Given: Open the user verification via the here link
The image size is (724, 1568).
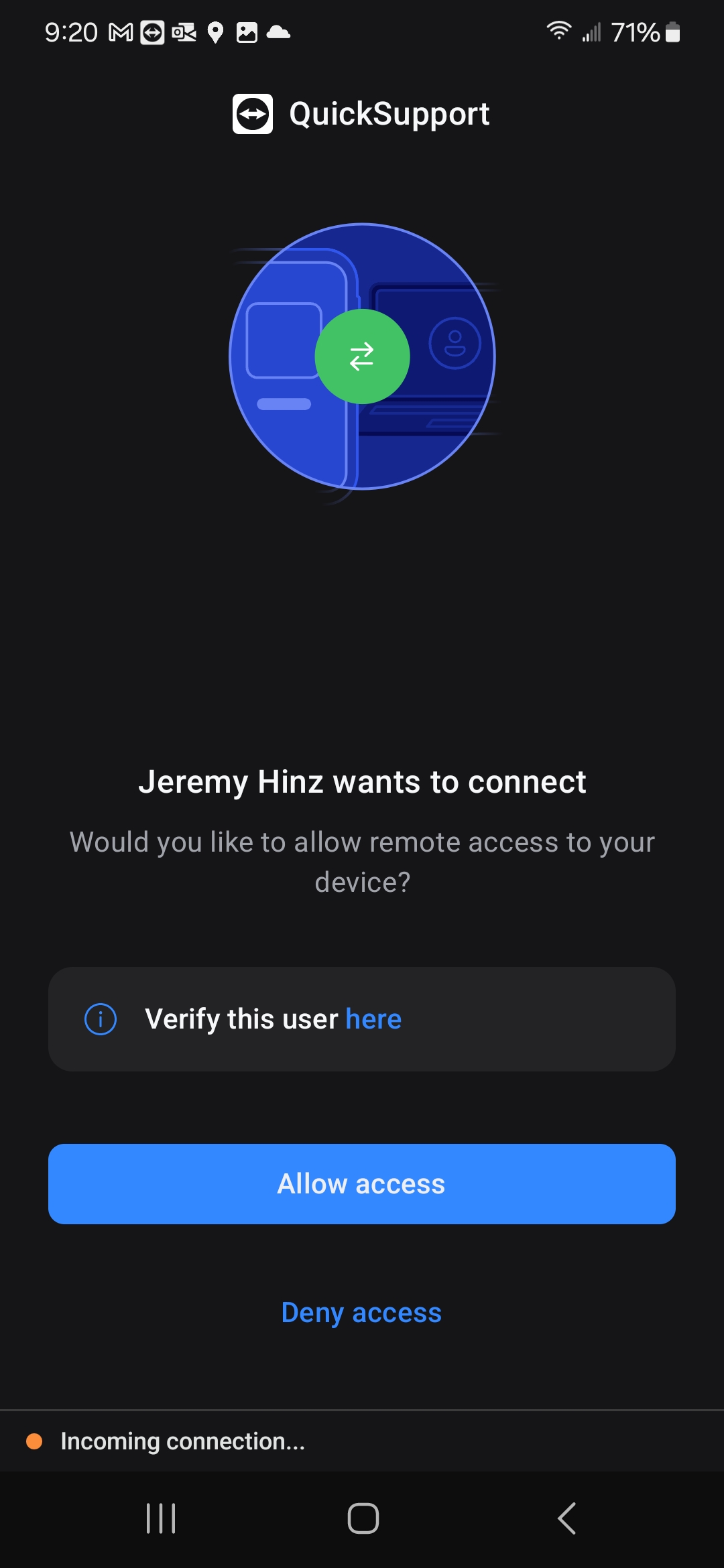Looking at the screenshot, I should pyautogui.click(x=373, y=1019).
